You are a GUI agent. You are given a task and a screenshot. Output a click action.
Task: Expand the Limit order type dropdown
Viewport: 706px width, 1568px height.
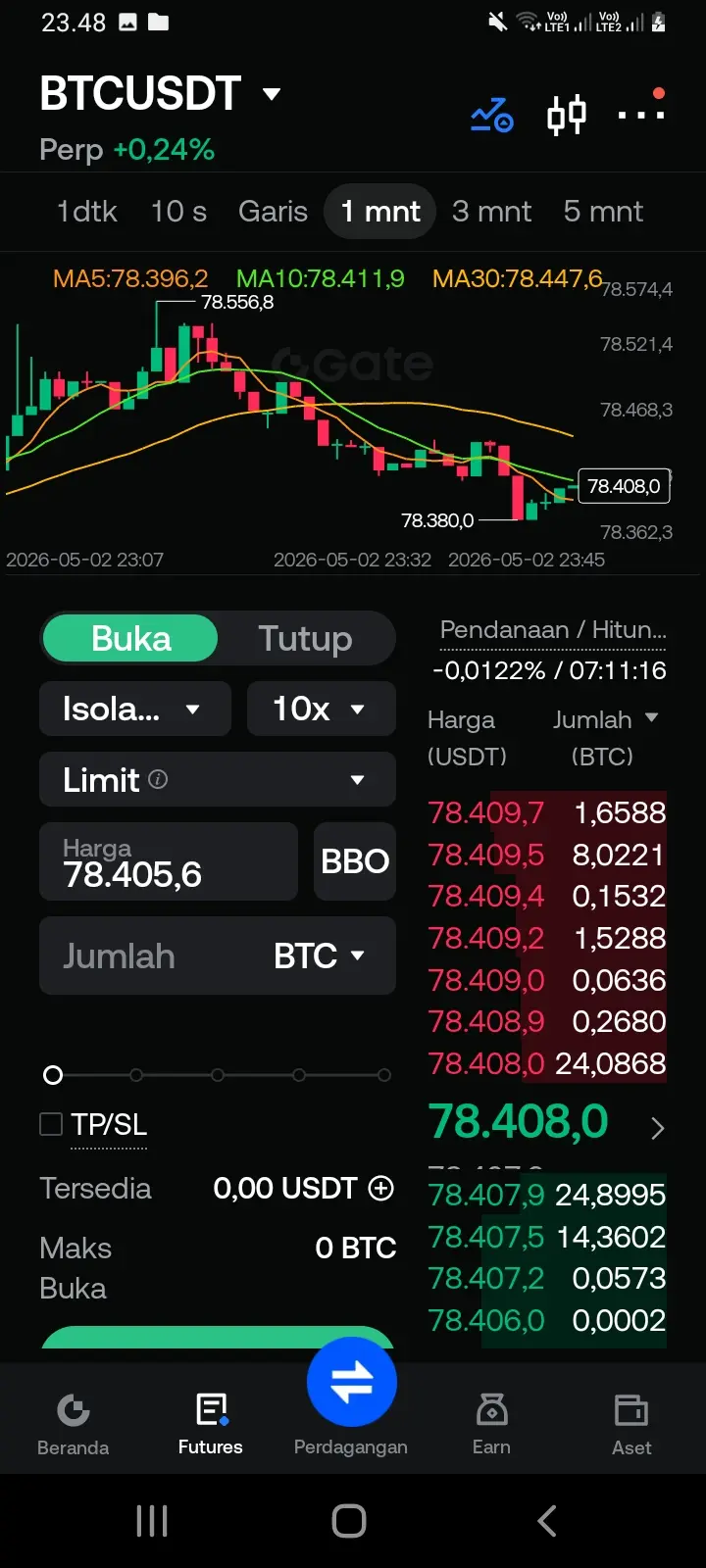tap(218, 780)
